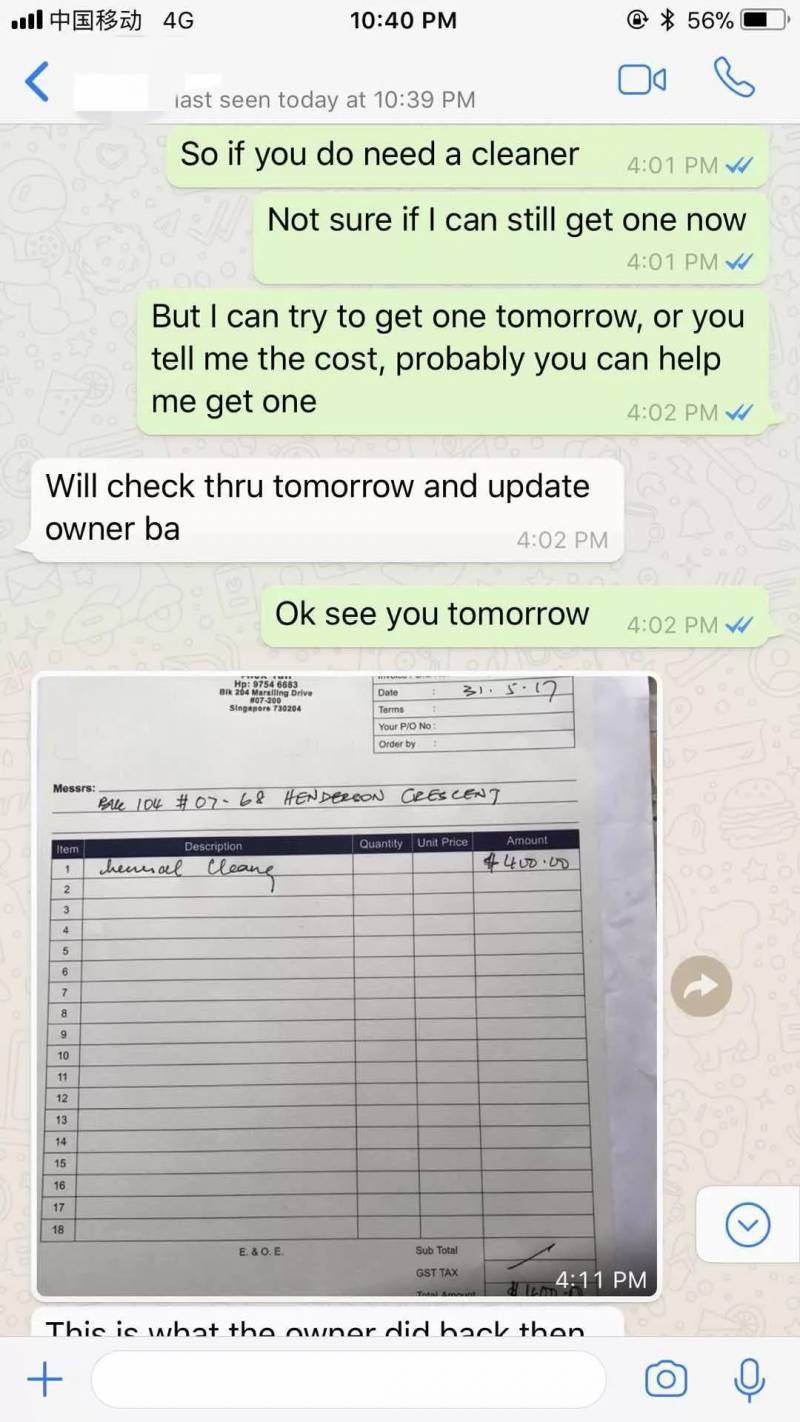Jump to the latest messages
The width and height of the screenshot is (800, 1422).
pos(747,1224)
